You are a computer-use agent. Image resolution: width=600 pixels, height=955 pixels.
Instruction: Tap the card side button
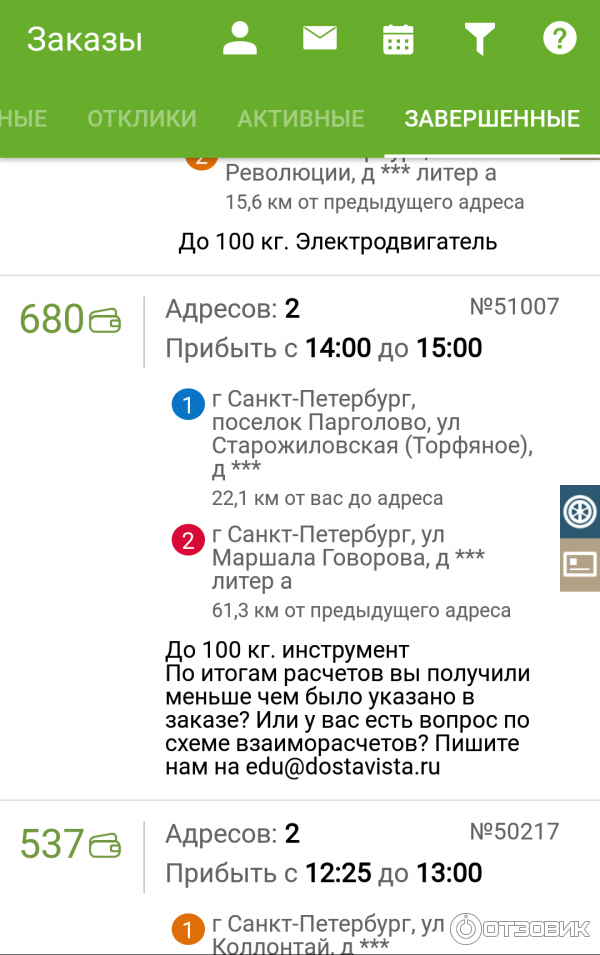[x=580, y=565]
